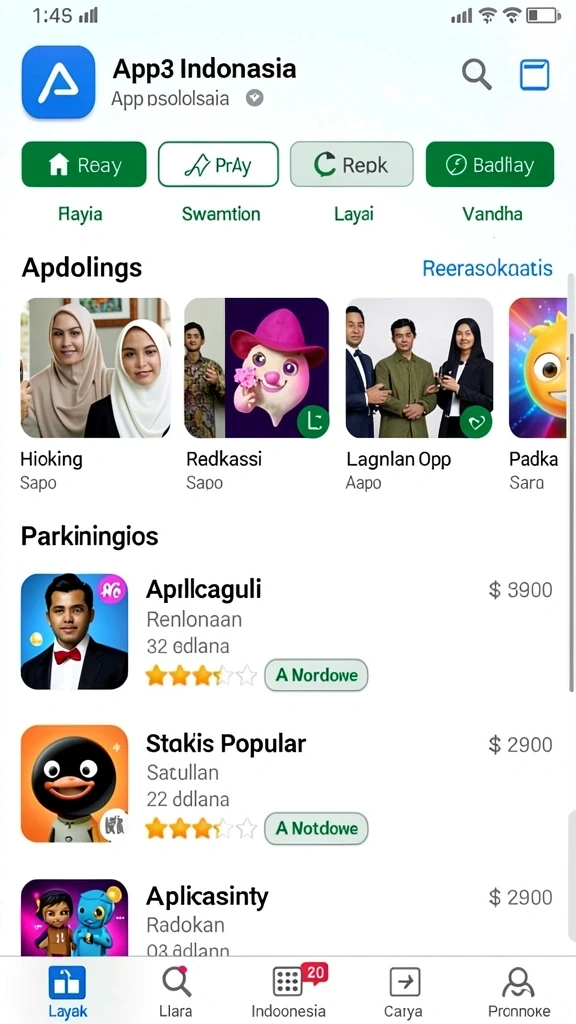Switch to the Llara search tab
The image size is (576, 1024).
176,992
